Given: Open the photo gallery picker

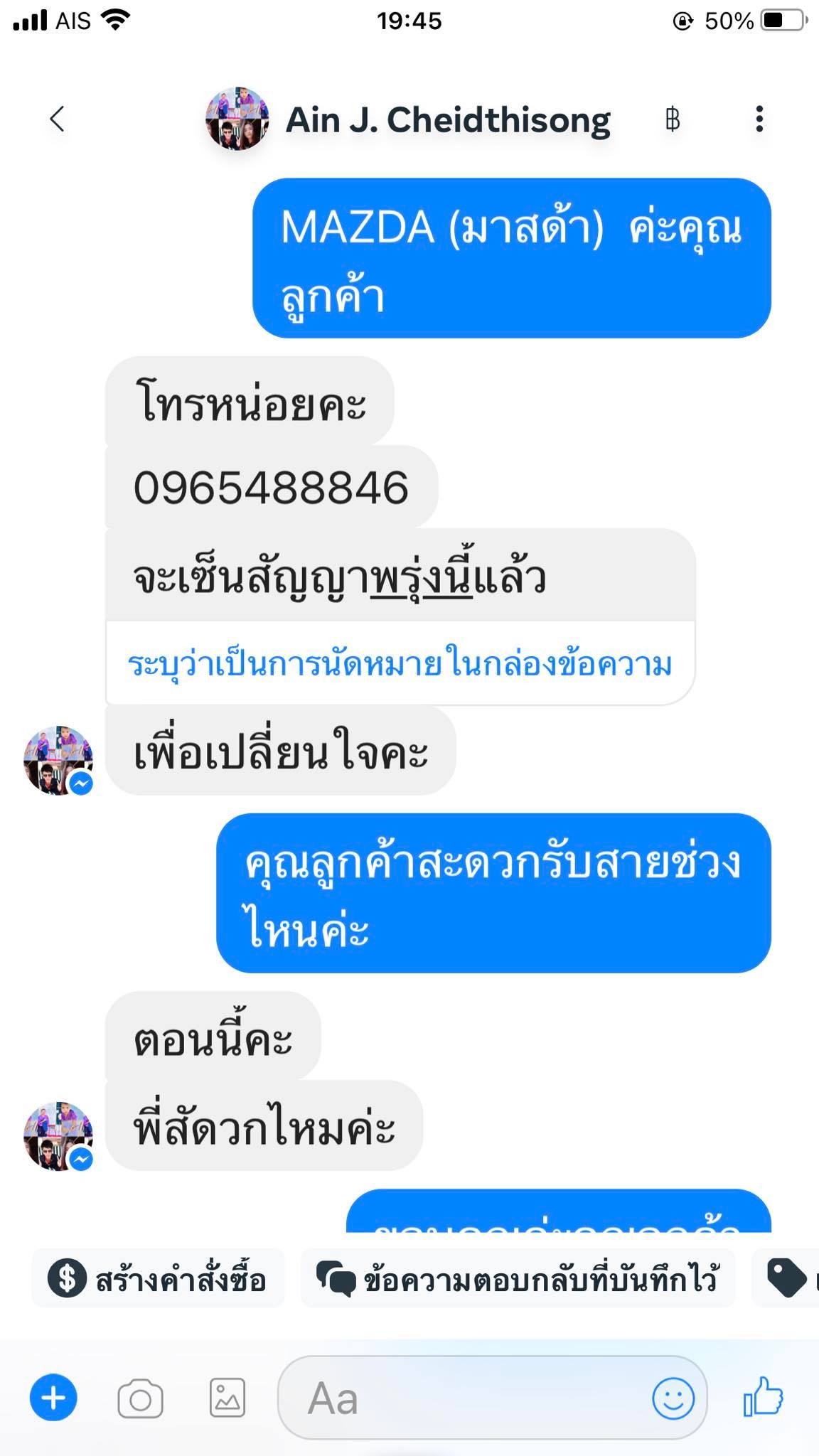Looking at the screenshot, I should pos(227,1398).
